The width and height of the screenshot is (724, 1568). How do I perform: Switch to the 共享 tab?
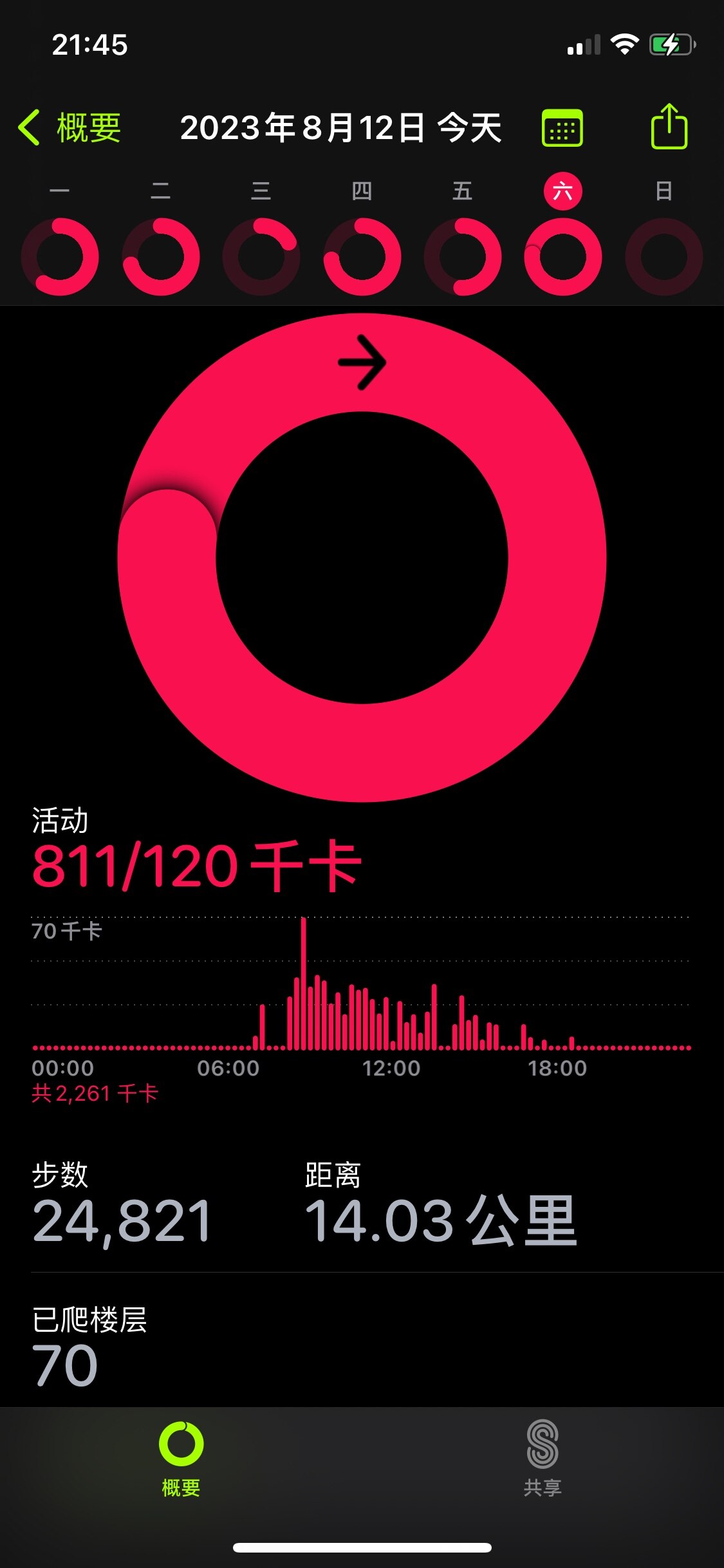543,1459
